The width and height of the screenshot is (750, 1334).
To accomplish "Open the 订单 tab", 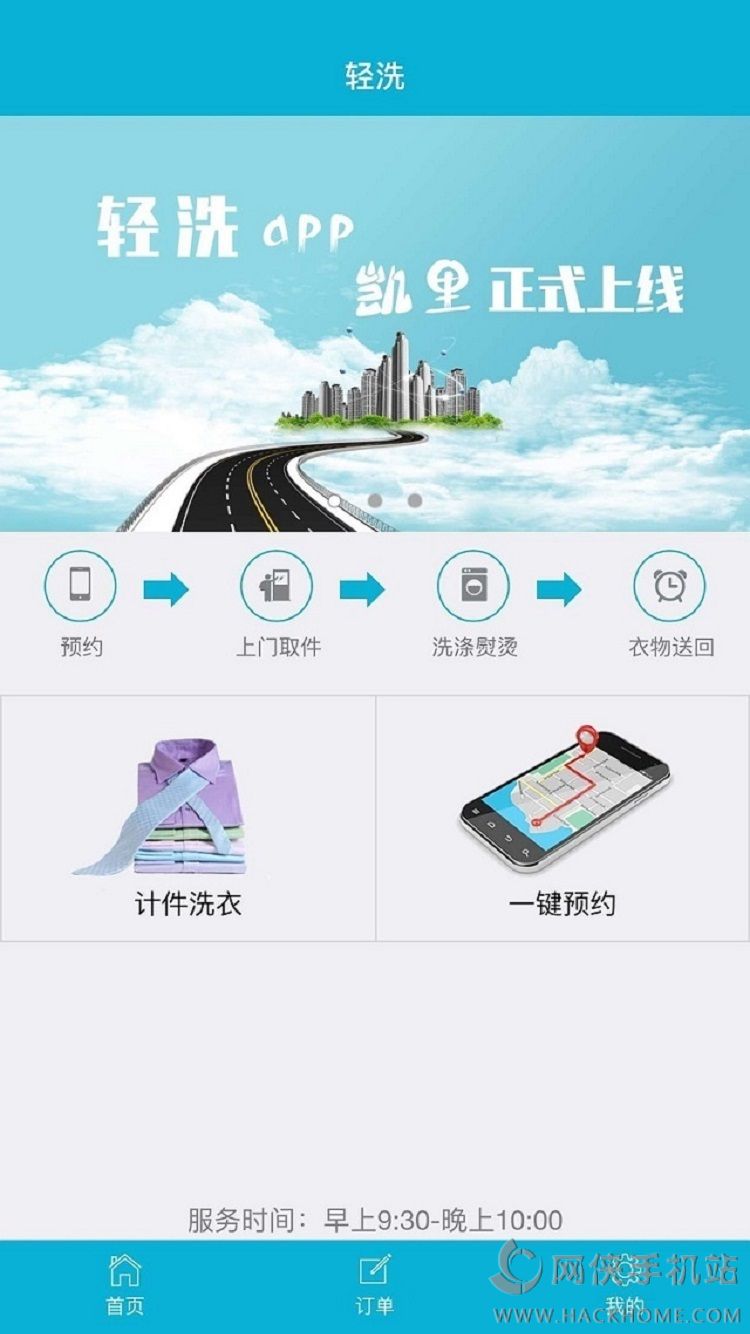I will coord(375,1286).
